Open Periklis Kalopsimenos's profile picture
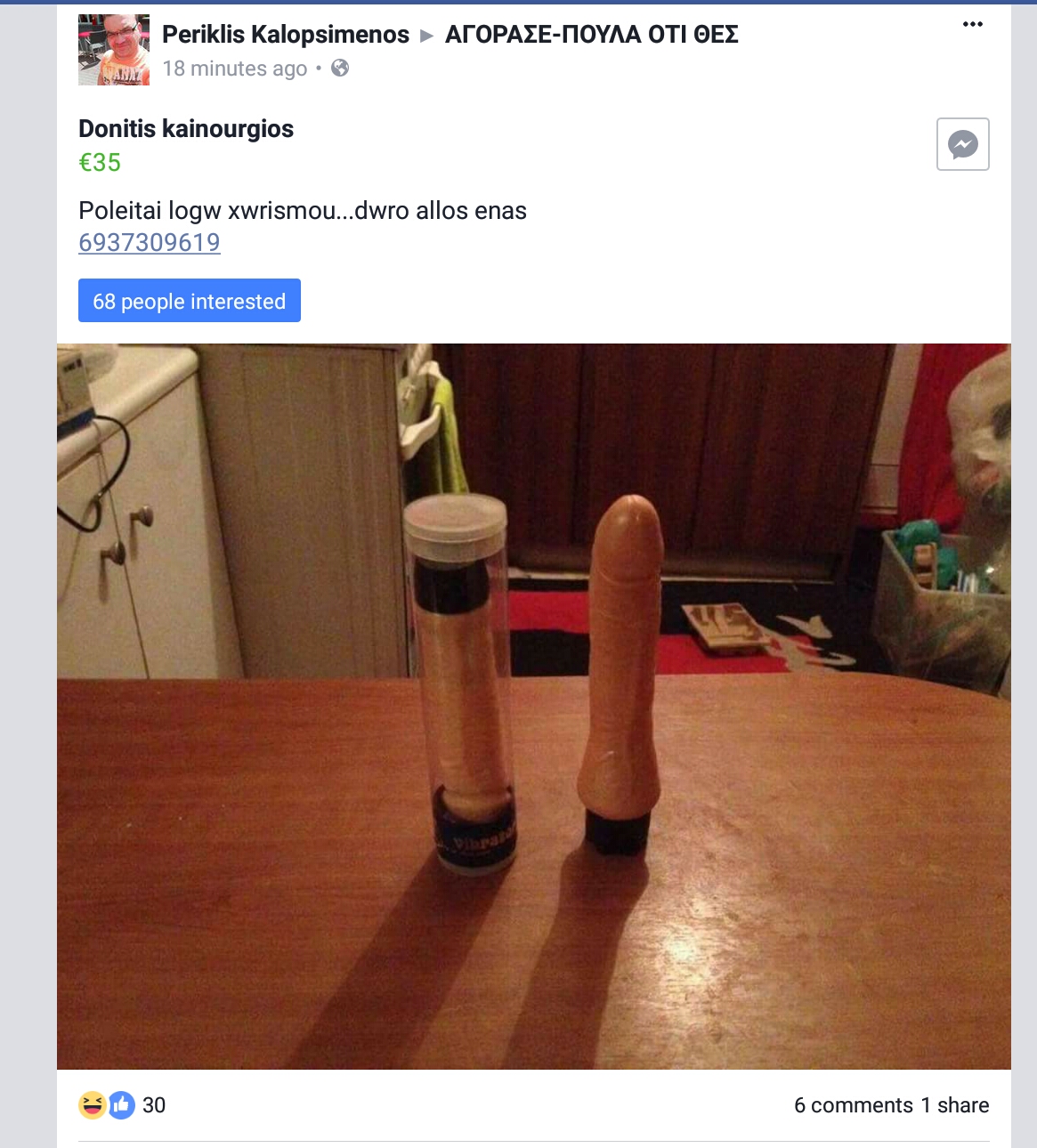 [x=114, y=50]
